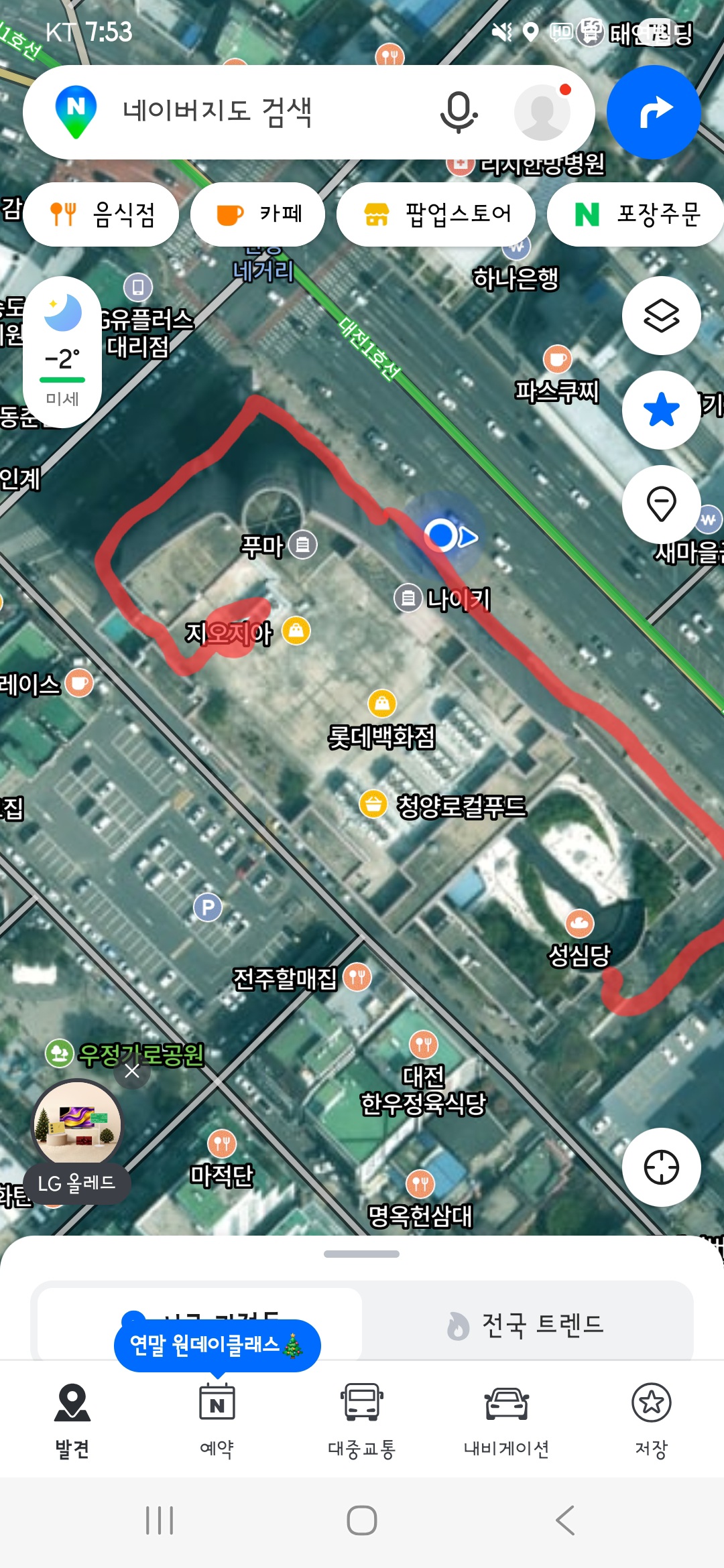Tap the location pin button below the star
The width and height of the screenshot is (724, 1568).
661,504
